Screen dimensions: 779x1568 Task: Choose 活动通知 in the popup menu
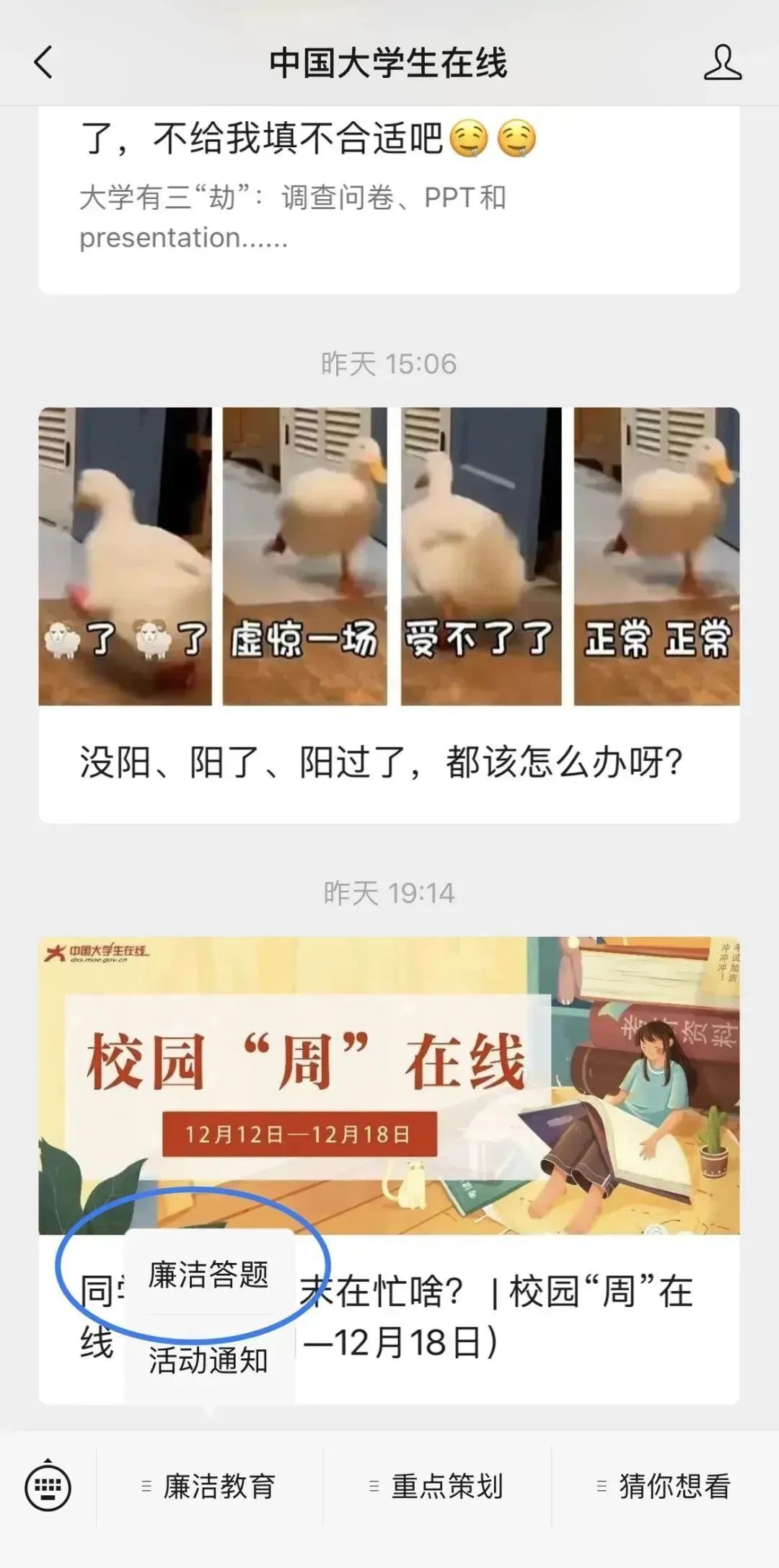pyautogui.click(x=208, y=1360)
